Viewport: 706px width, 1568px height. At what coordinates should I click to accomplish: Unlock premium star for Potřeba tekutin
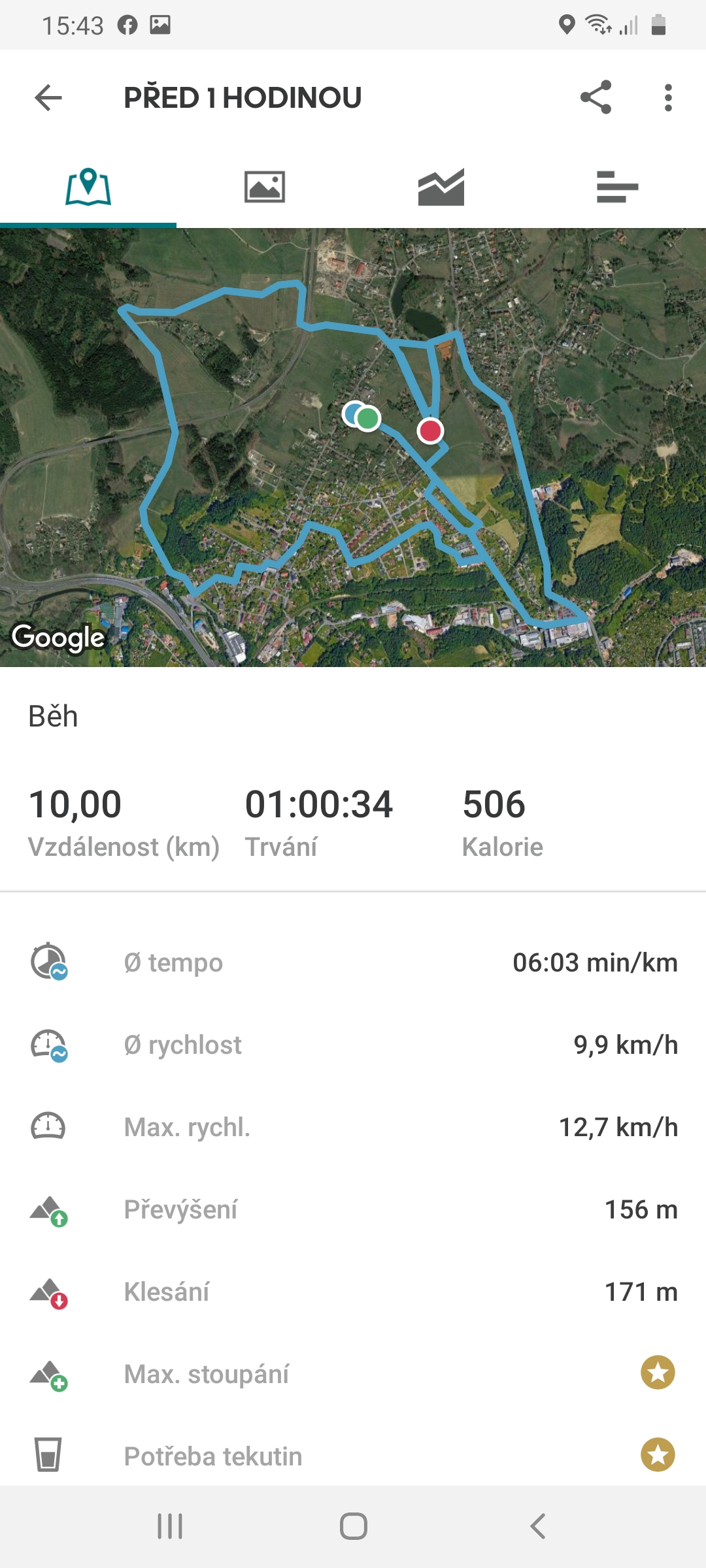tap(658, 1454)
